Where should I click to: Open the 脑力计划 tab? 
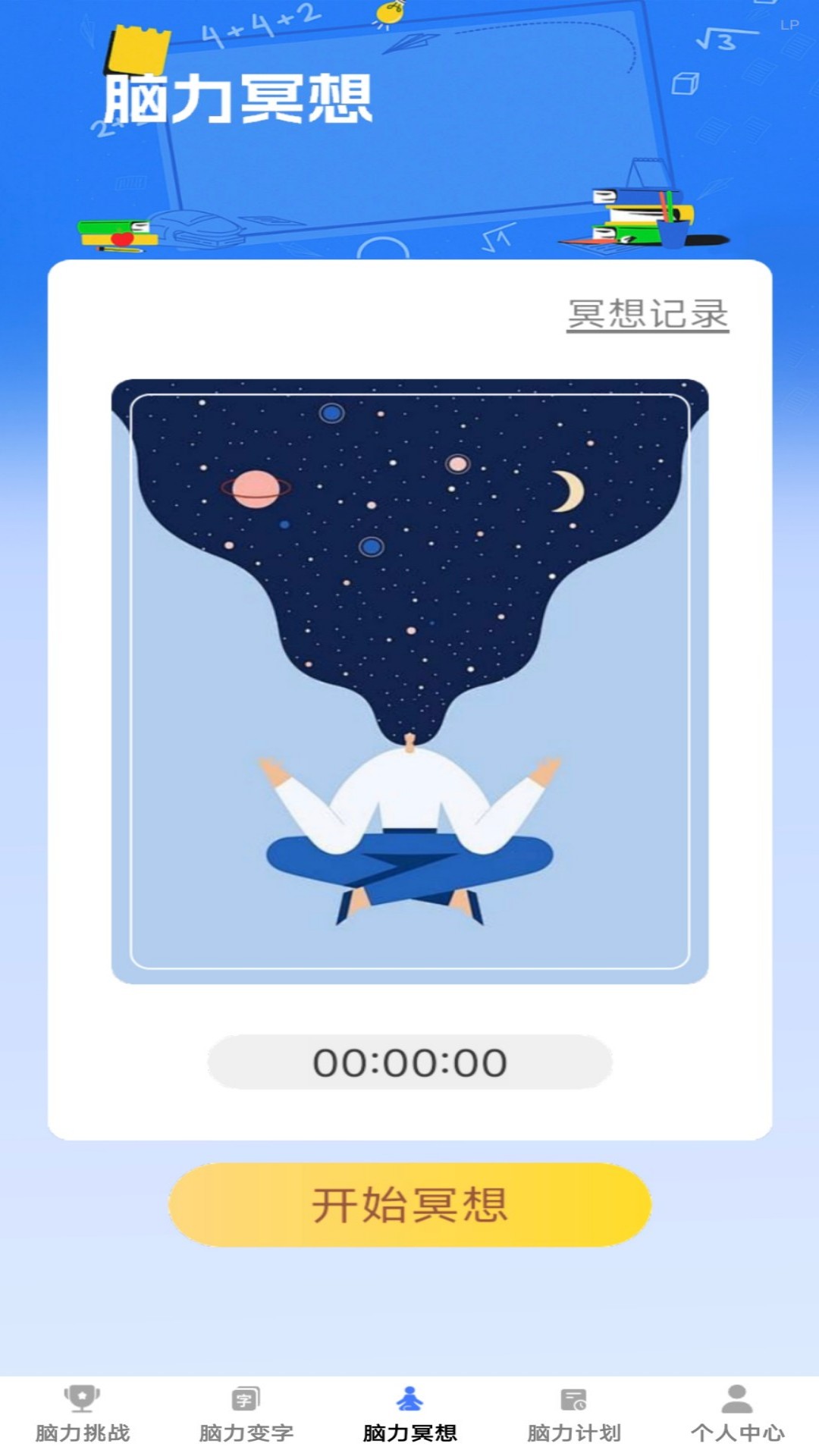573,1415
